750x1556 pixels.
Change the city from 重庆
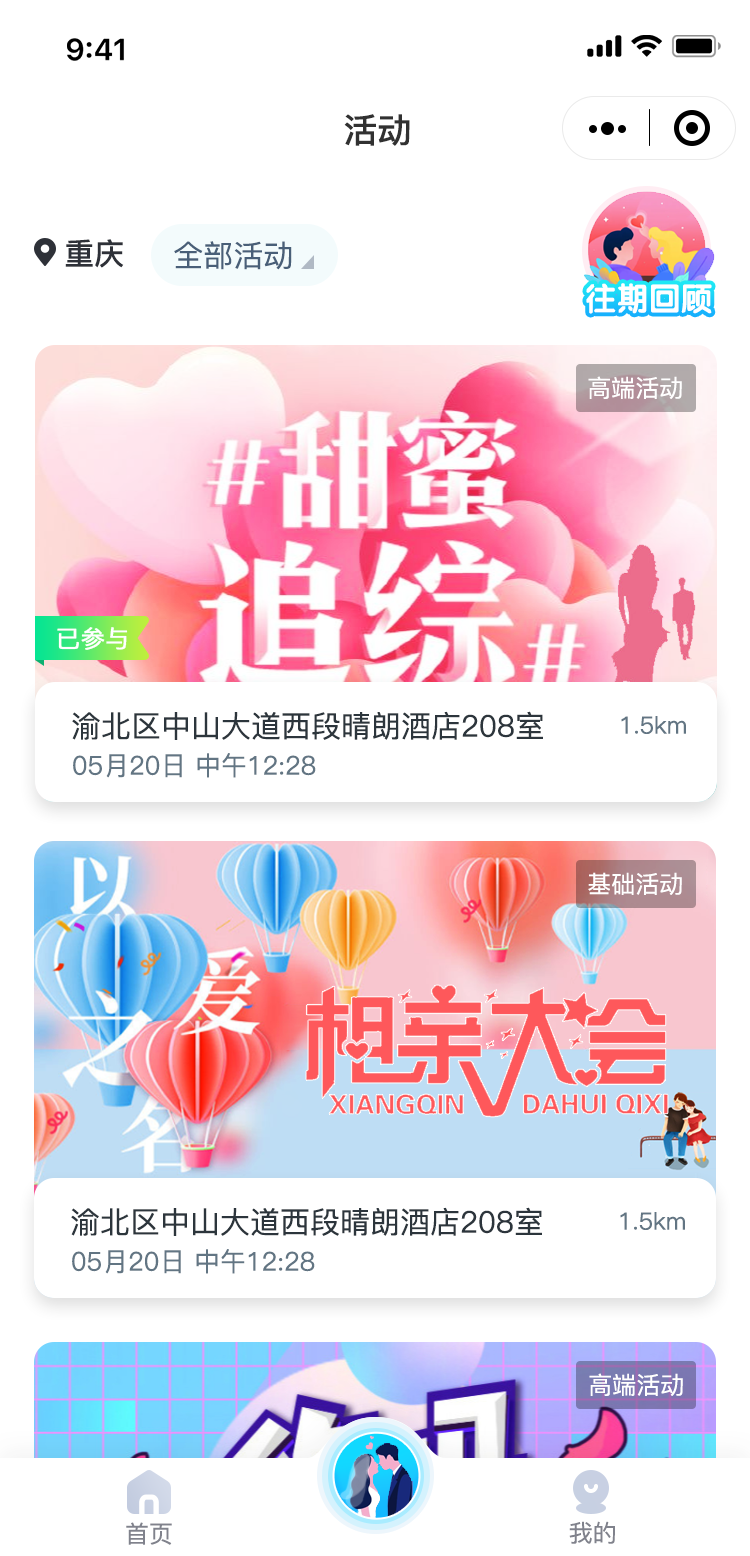[x=80, y=254]
